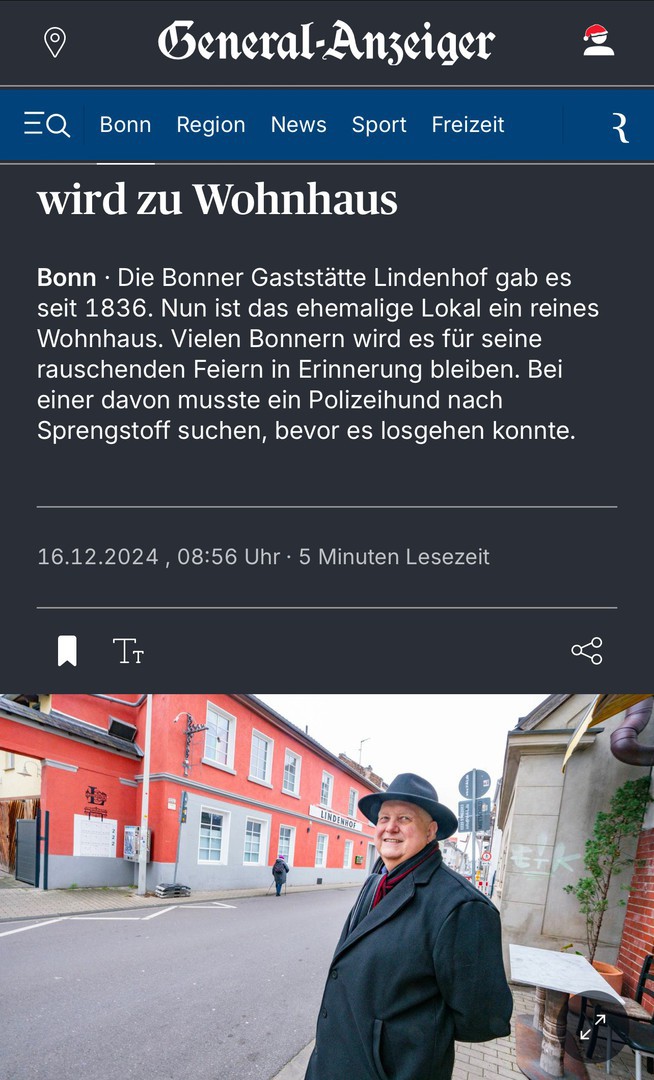Go to General-Anzeiger home via logo

click(x=326, y=42)
